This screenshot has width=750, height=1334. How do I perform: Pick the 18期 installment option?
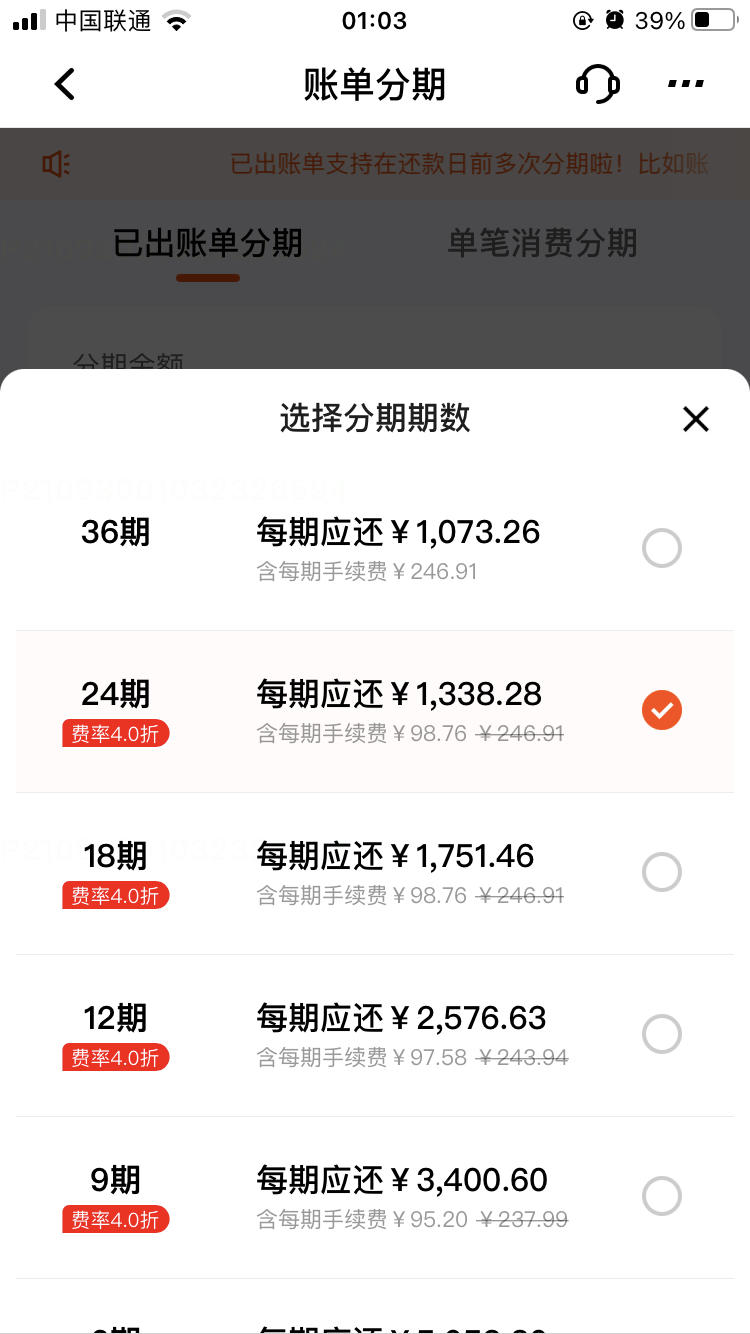pos(661,872)
